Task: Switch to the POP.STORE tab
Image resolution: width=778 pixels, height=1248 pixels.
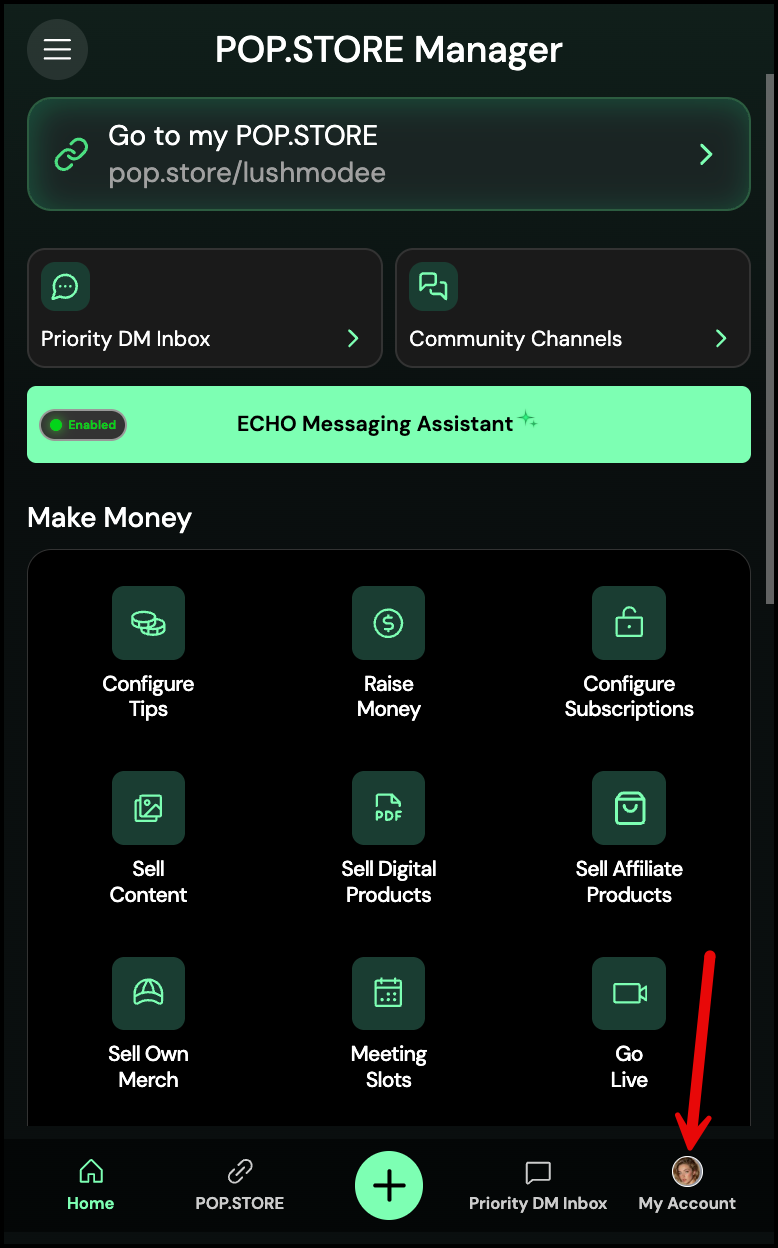Action: (239, 1186)
